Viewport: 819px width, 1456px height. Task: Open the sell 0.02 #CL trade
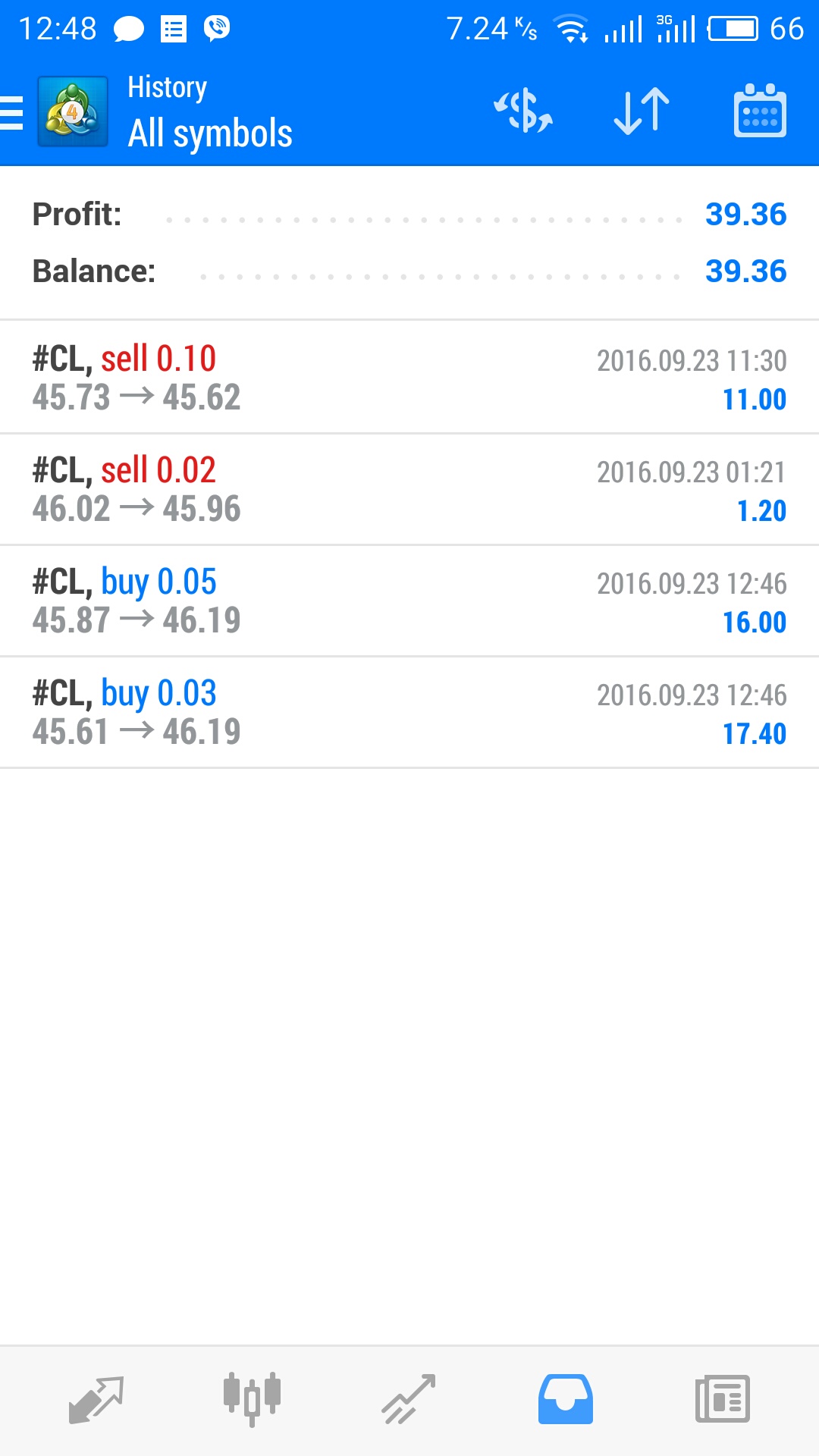409,489
